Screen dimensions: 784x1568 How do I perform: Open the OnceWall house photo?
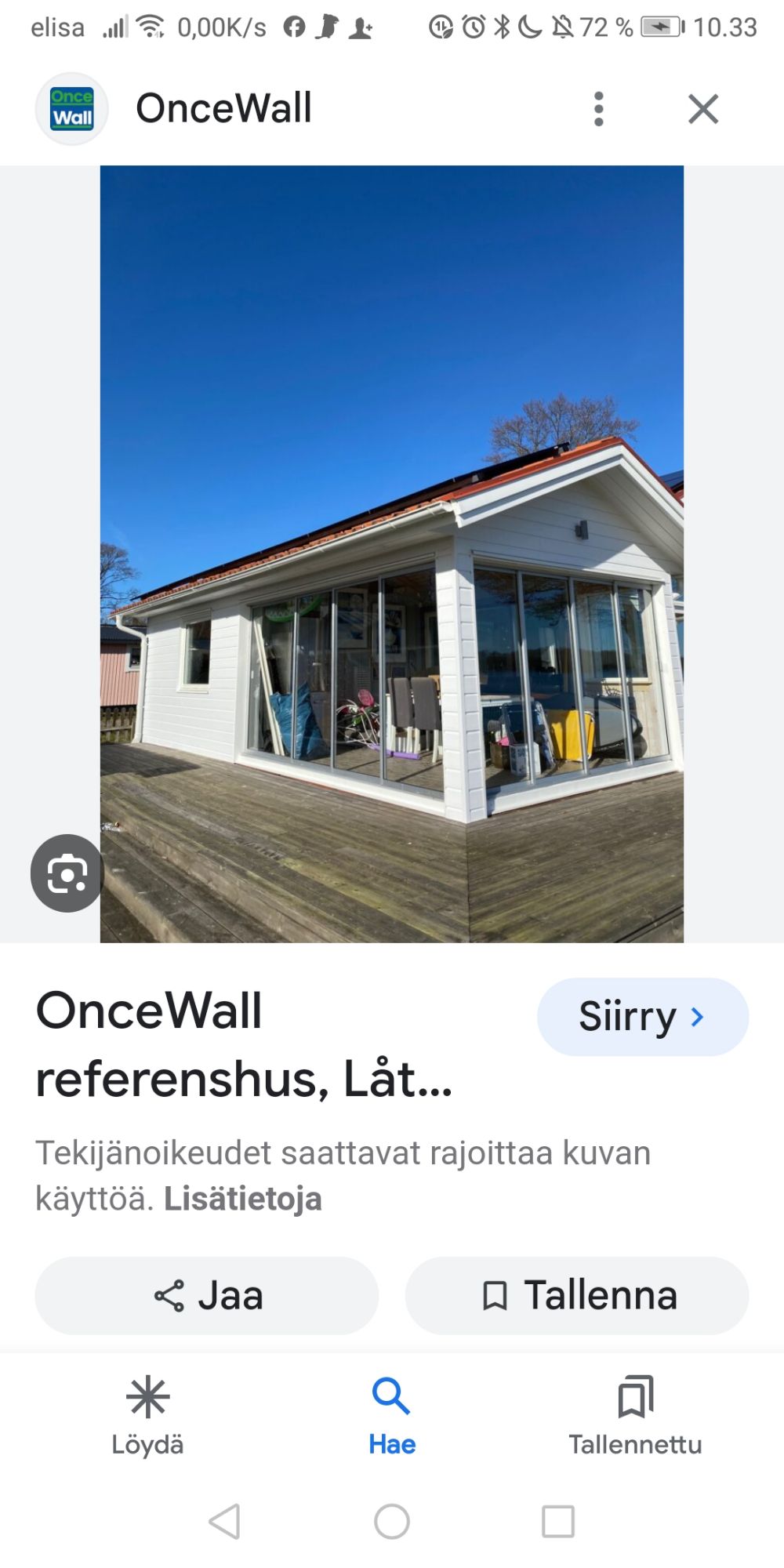pyautogui.click(x=392, y=549)
